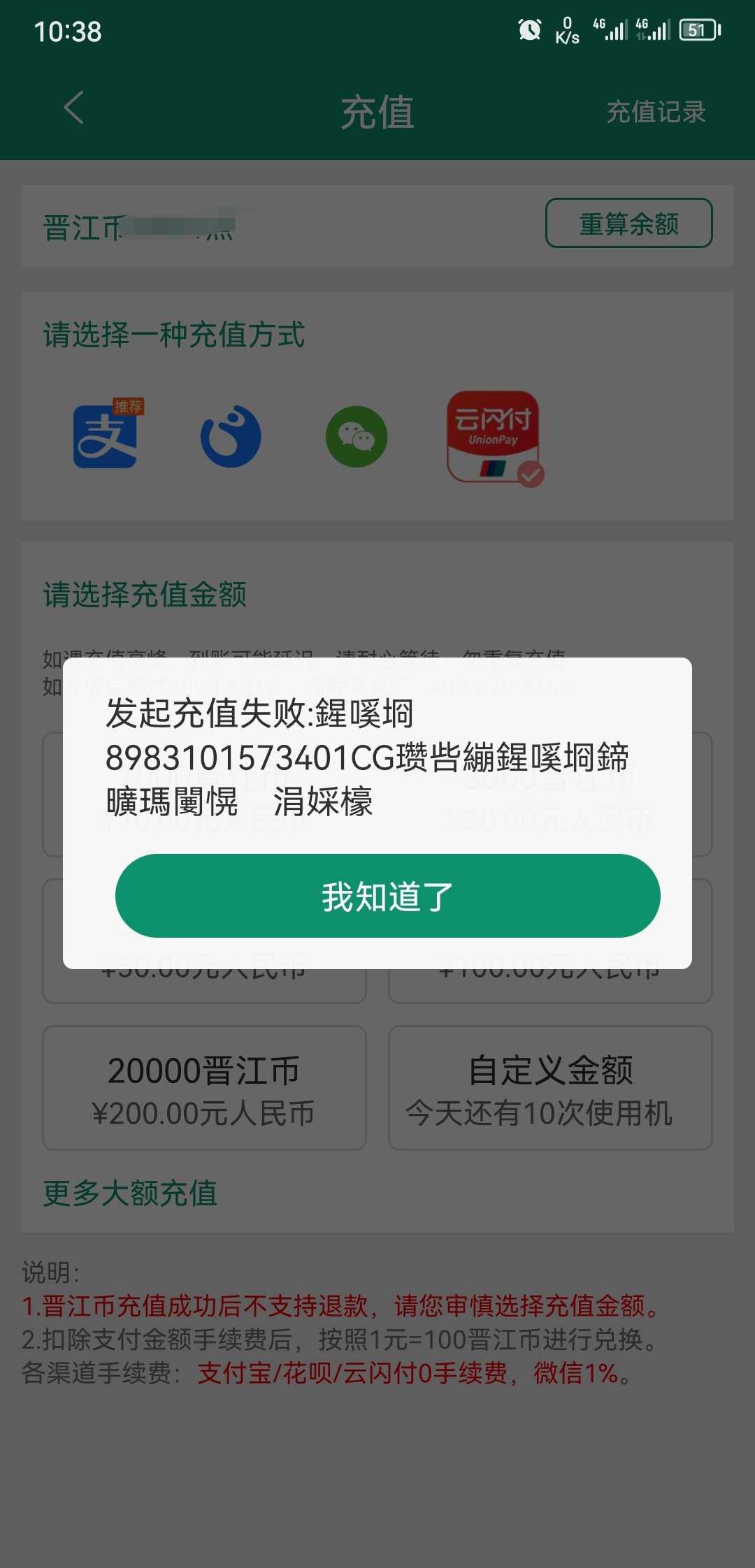
Task: Open 充值记录 recharge history
Action: click(x=655, y=112)
